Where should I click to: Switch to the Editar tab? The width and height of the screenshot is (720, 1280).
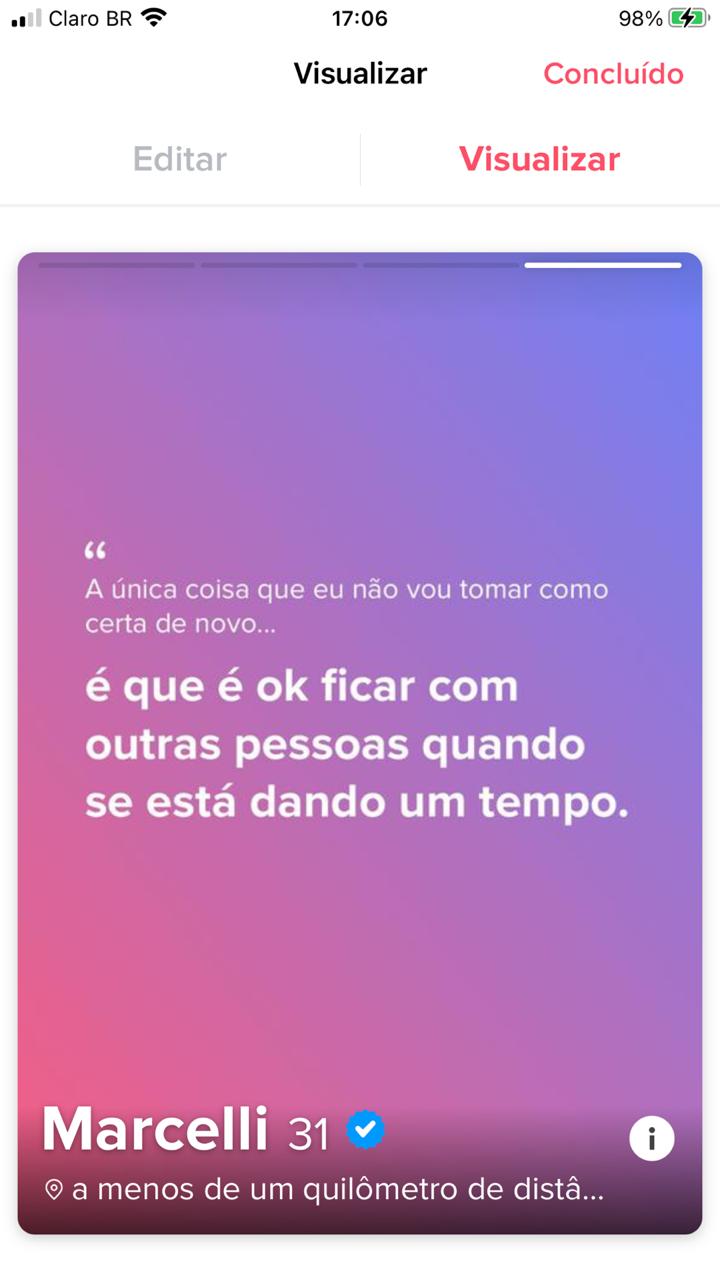180,159
